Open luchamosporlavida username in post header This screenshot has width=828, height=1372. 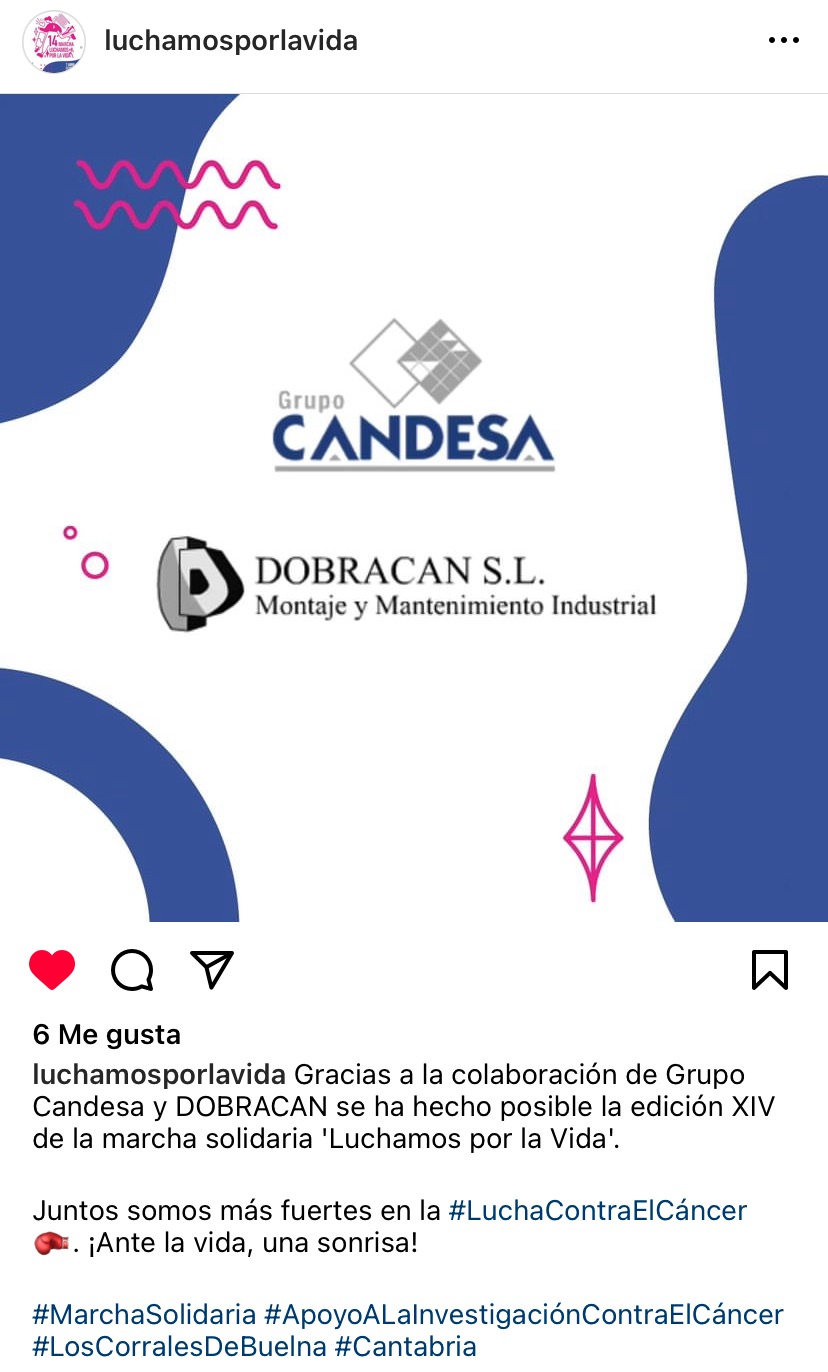pos(231,41)
